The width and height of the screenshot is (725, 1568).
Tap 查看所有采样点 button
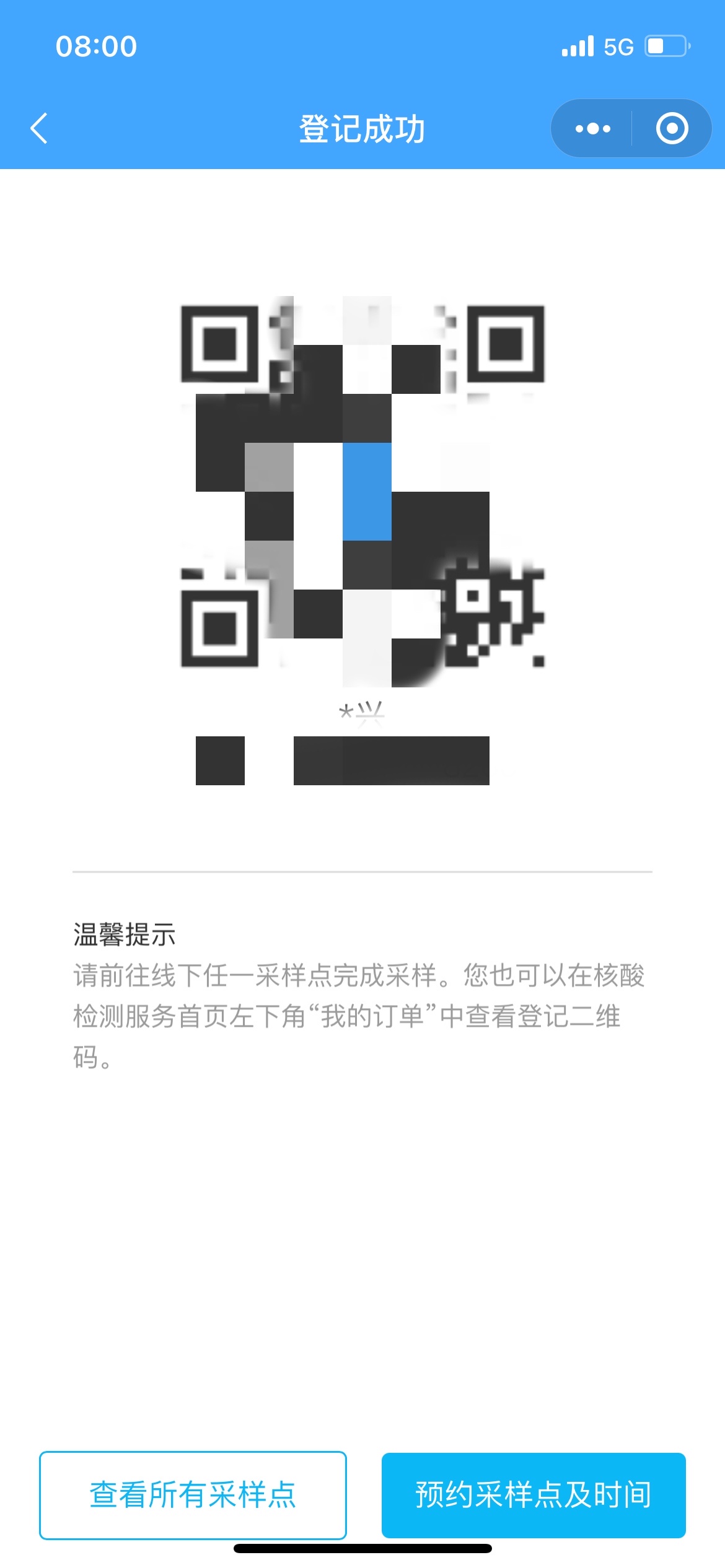(193, 1495)
